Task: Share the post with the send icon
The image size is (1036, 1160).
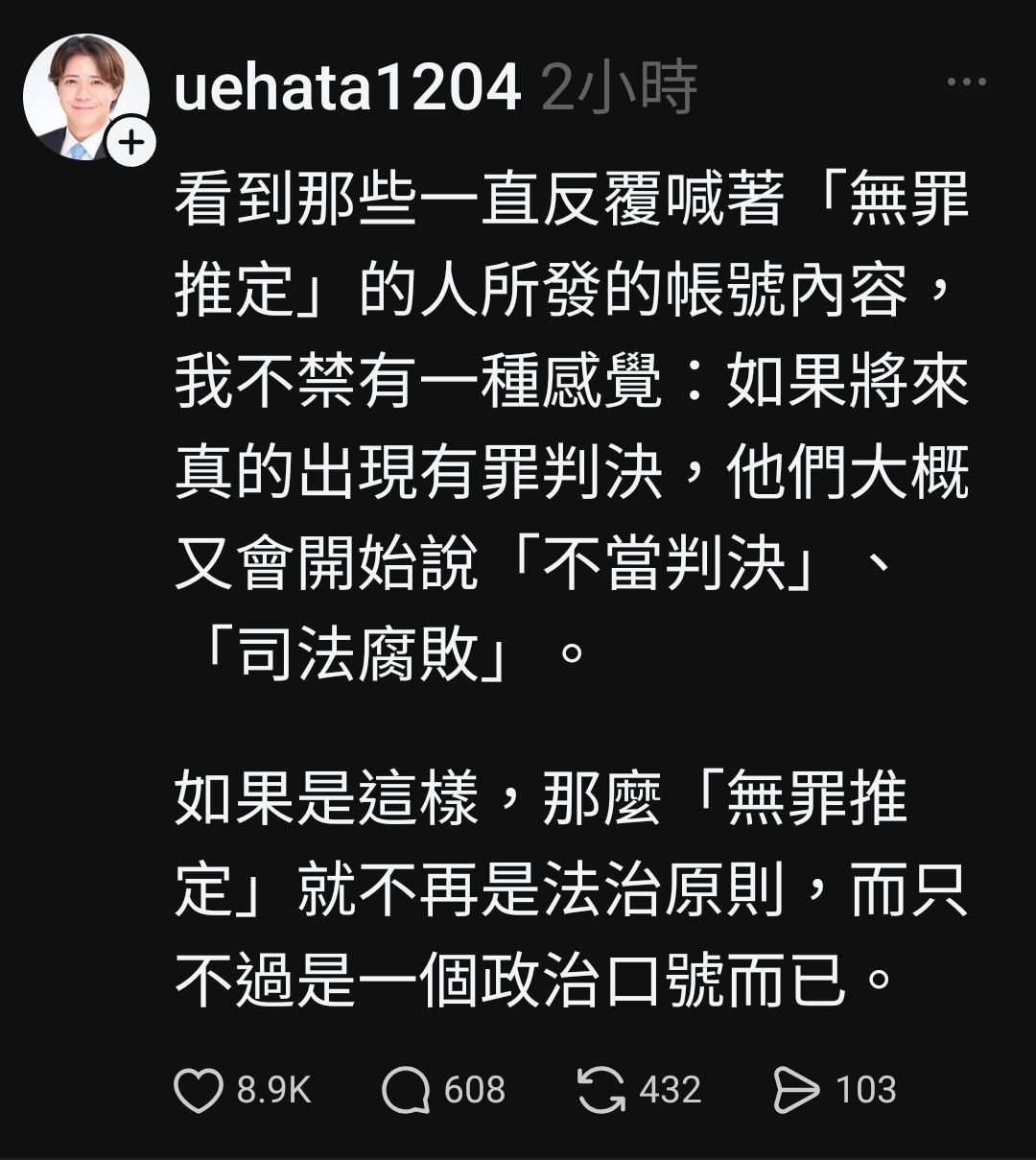Action: click(x=796, y=1091)
